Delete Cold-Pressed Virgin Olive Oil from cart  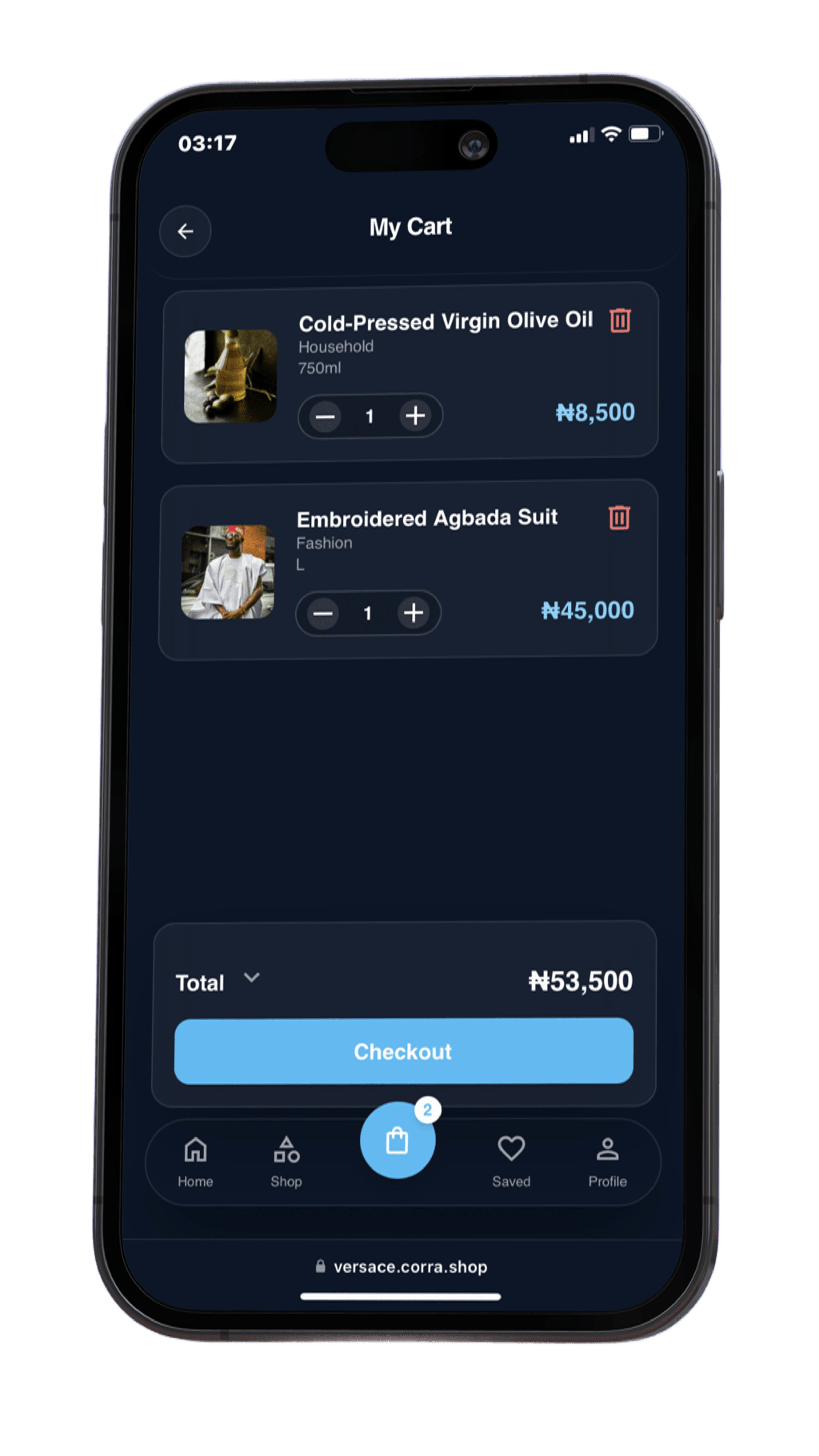[620, 321]
